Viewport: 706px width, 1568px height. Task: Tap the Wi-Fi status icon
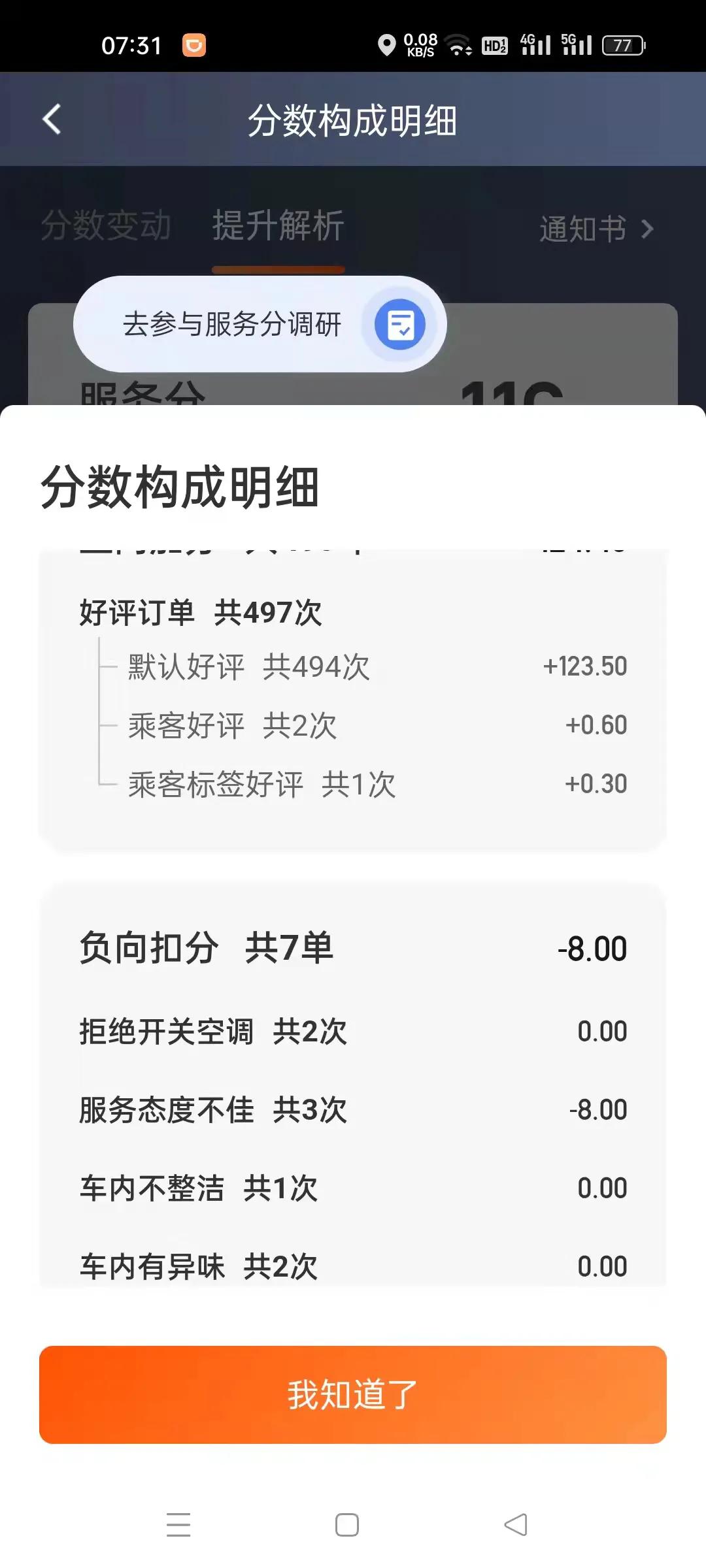point(458,46)
